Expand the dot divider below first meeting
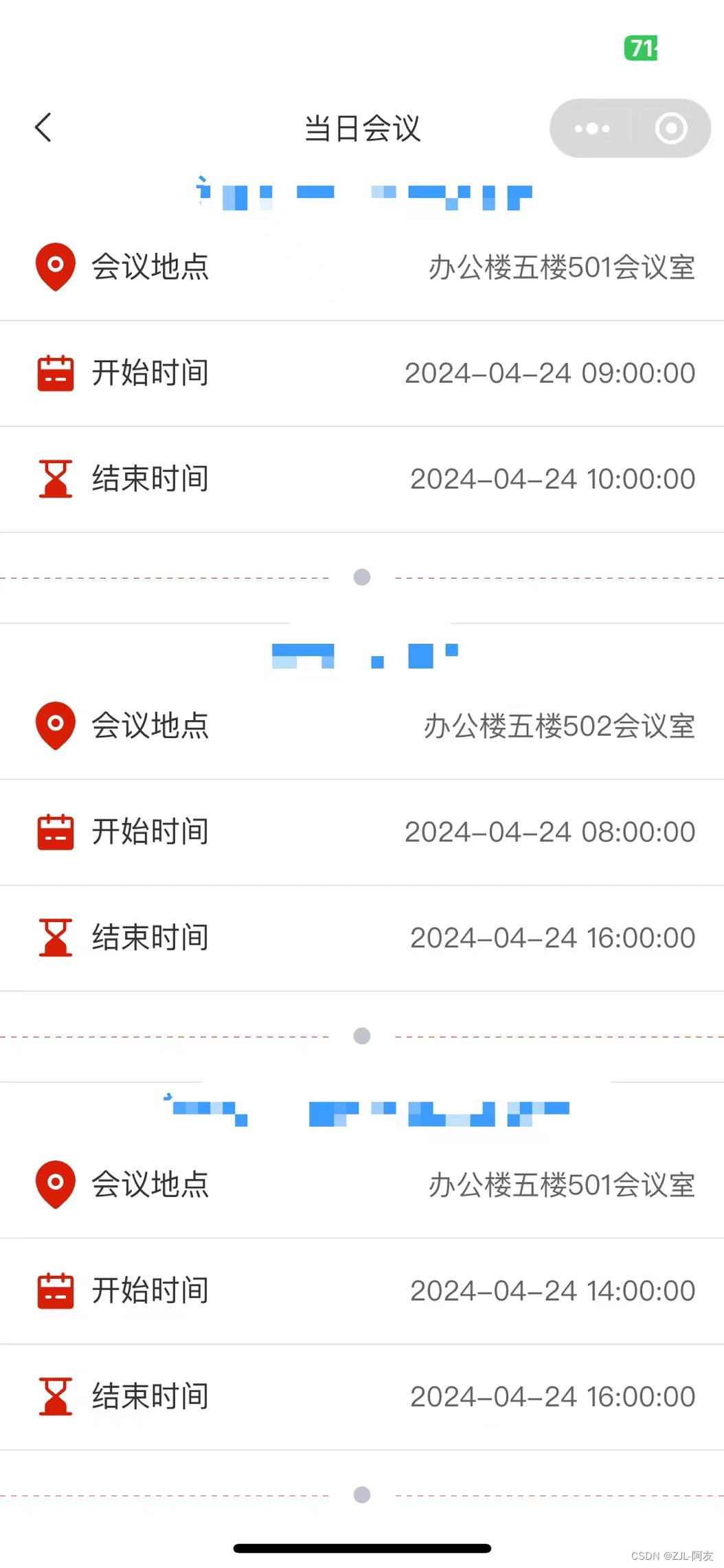This screenshot has height=1568, width=724. click(362, 578)
